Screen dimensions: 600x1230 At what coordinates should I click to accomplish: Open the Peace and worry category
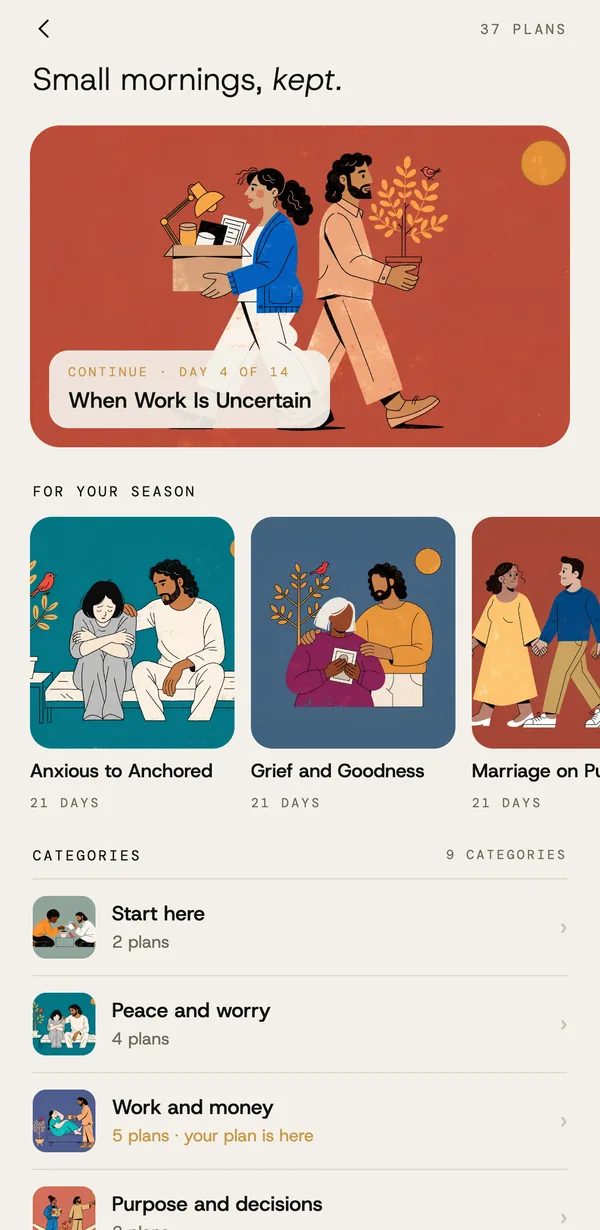(x=300, y=1025)
